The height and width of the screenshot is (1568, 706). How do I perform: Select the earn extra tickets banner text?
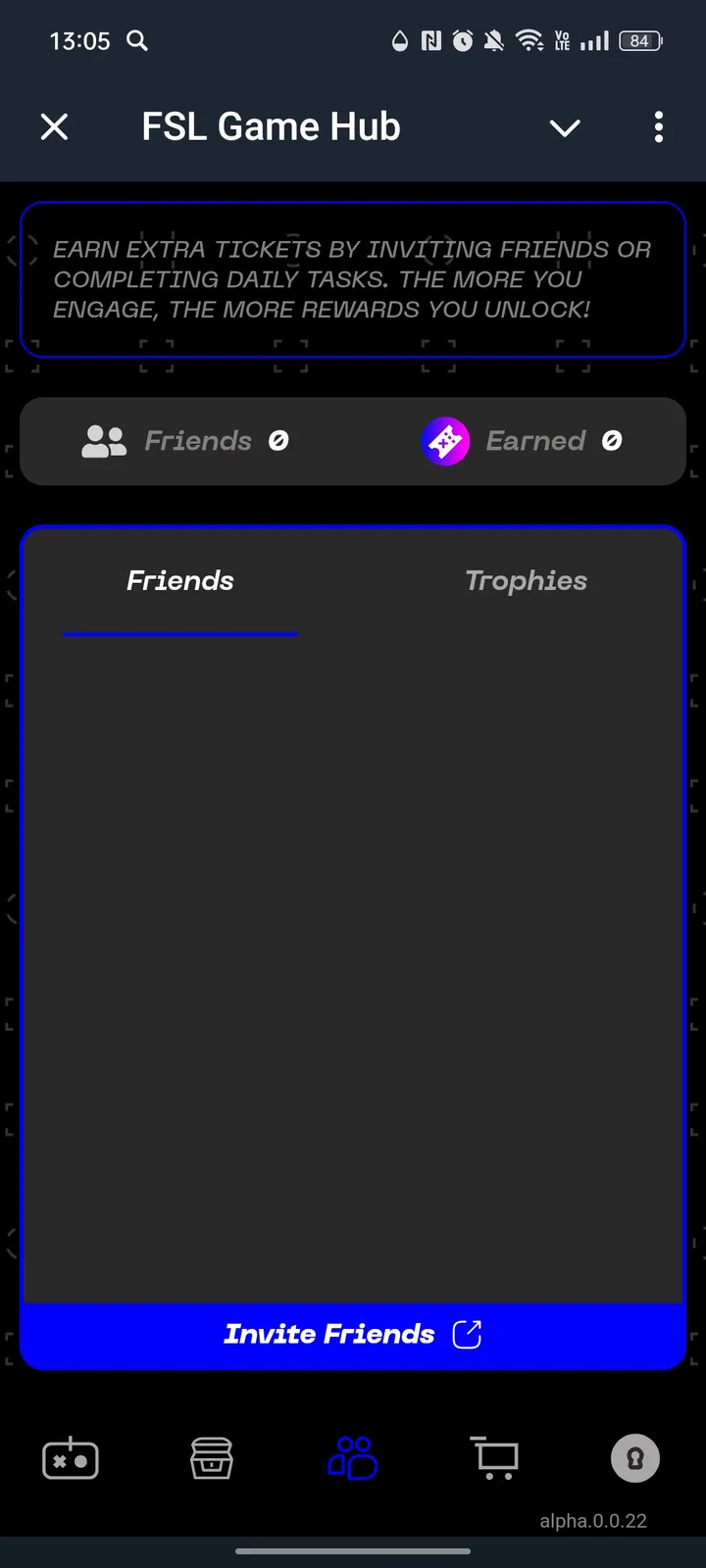pos(352,279)
